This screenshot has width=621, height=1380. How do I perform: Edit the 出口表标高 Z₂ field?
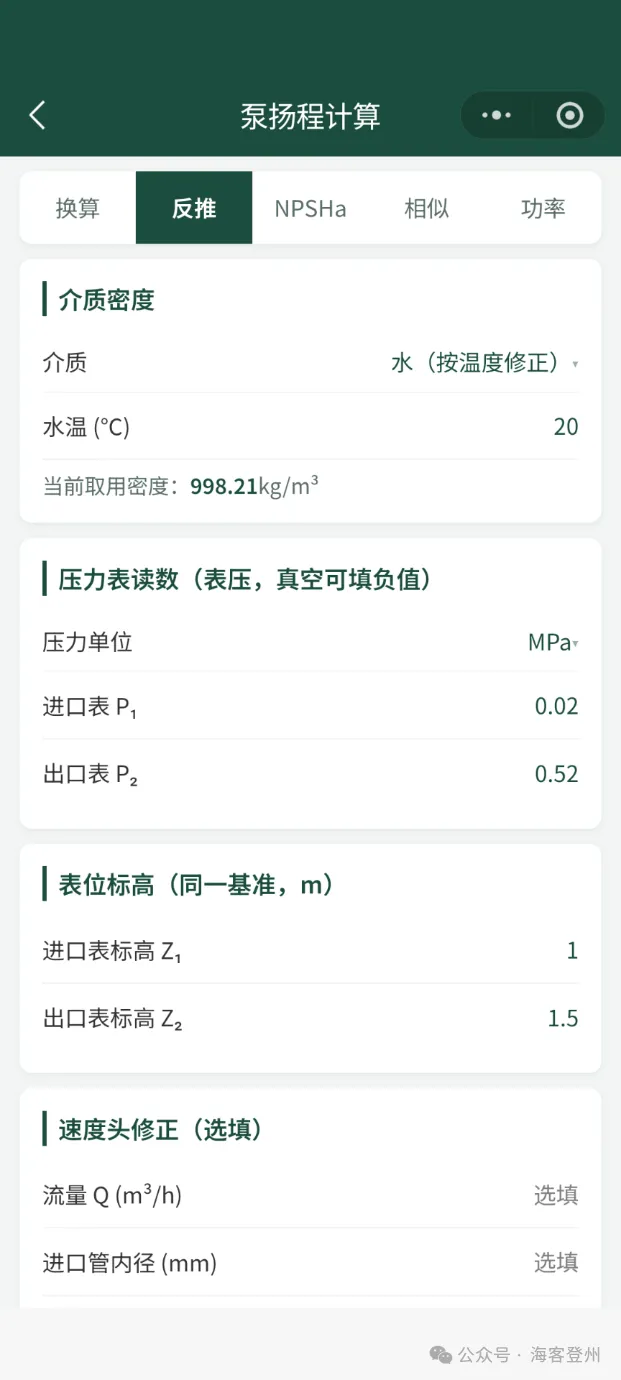310,1018
